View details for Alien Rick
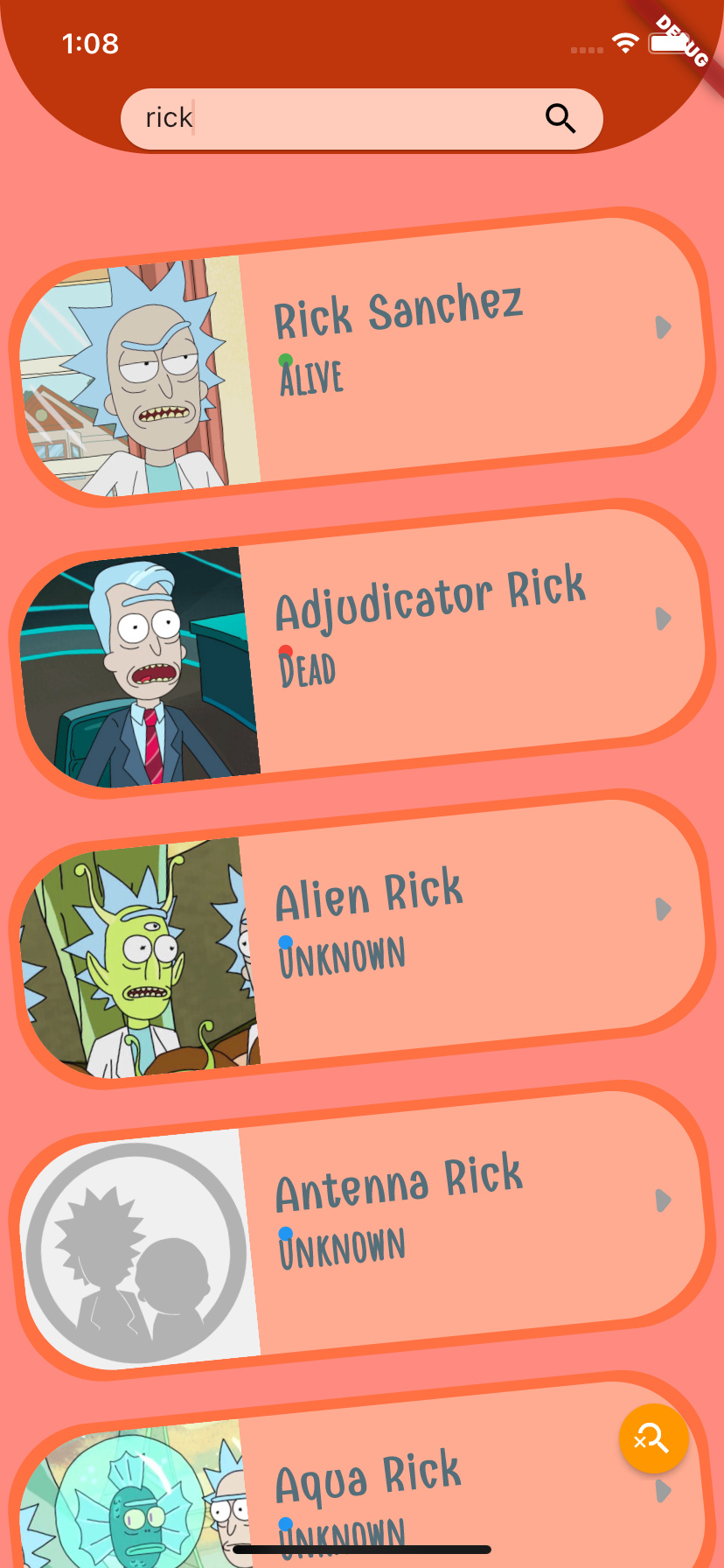The width and height of the screenshot is (724, 1568). [362, 939]
